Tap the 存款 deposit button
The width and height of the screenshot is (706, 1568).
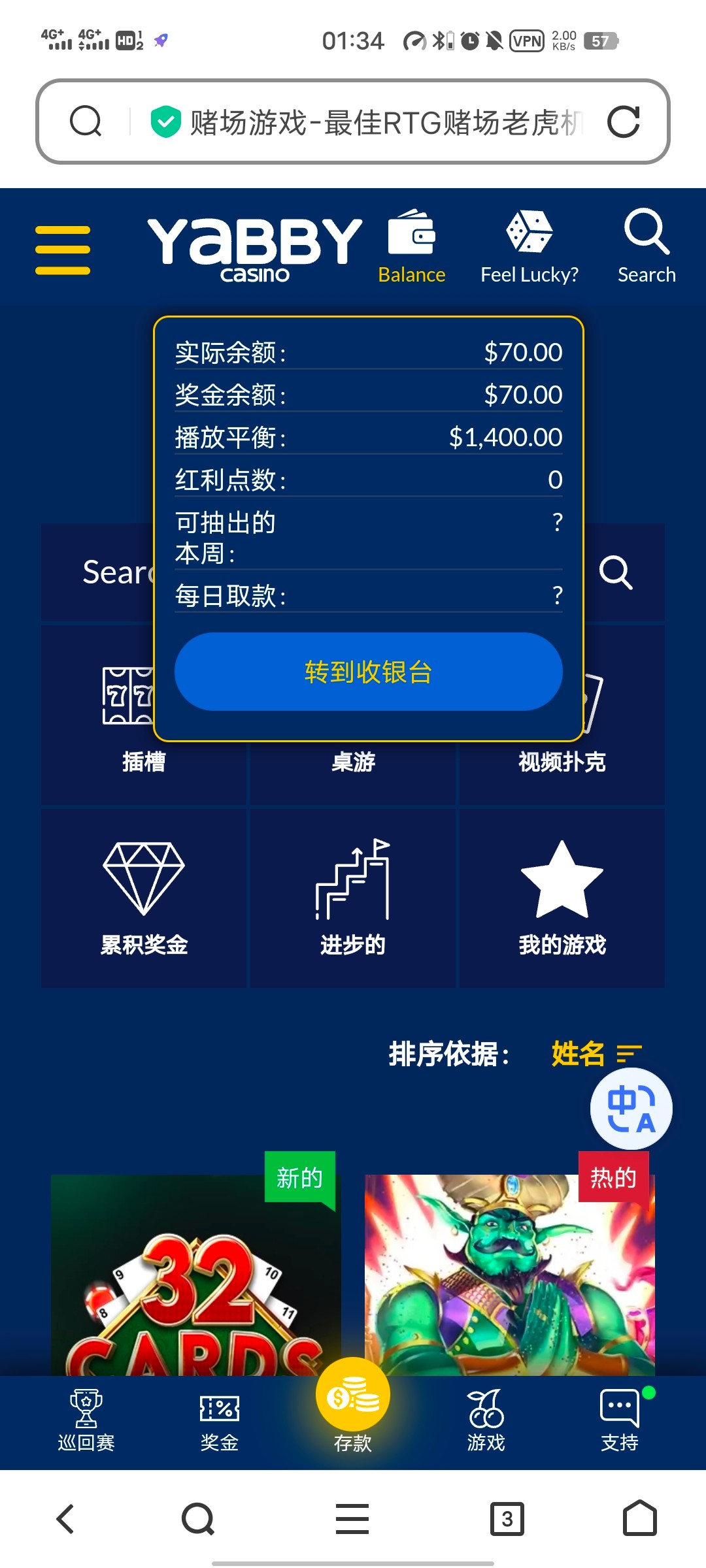coord(353,1405)
